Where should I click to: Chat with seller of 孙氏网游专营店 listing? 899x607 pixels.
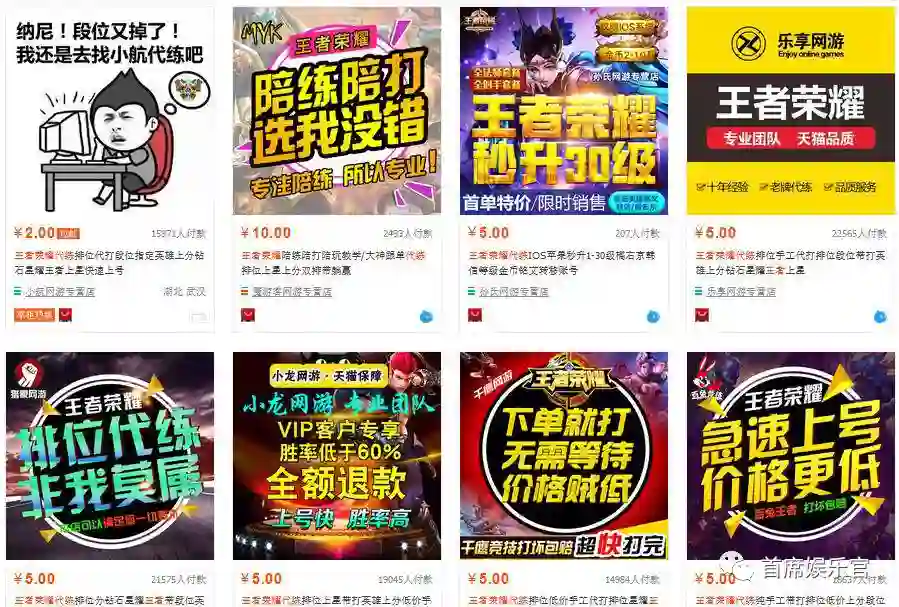[x=653, y=316]
